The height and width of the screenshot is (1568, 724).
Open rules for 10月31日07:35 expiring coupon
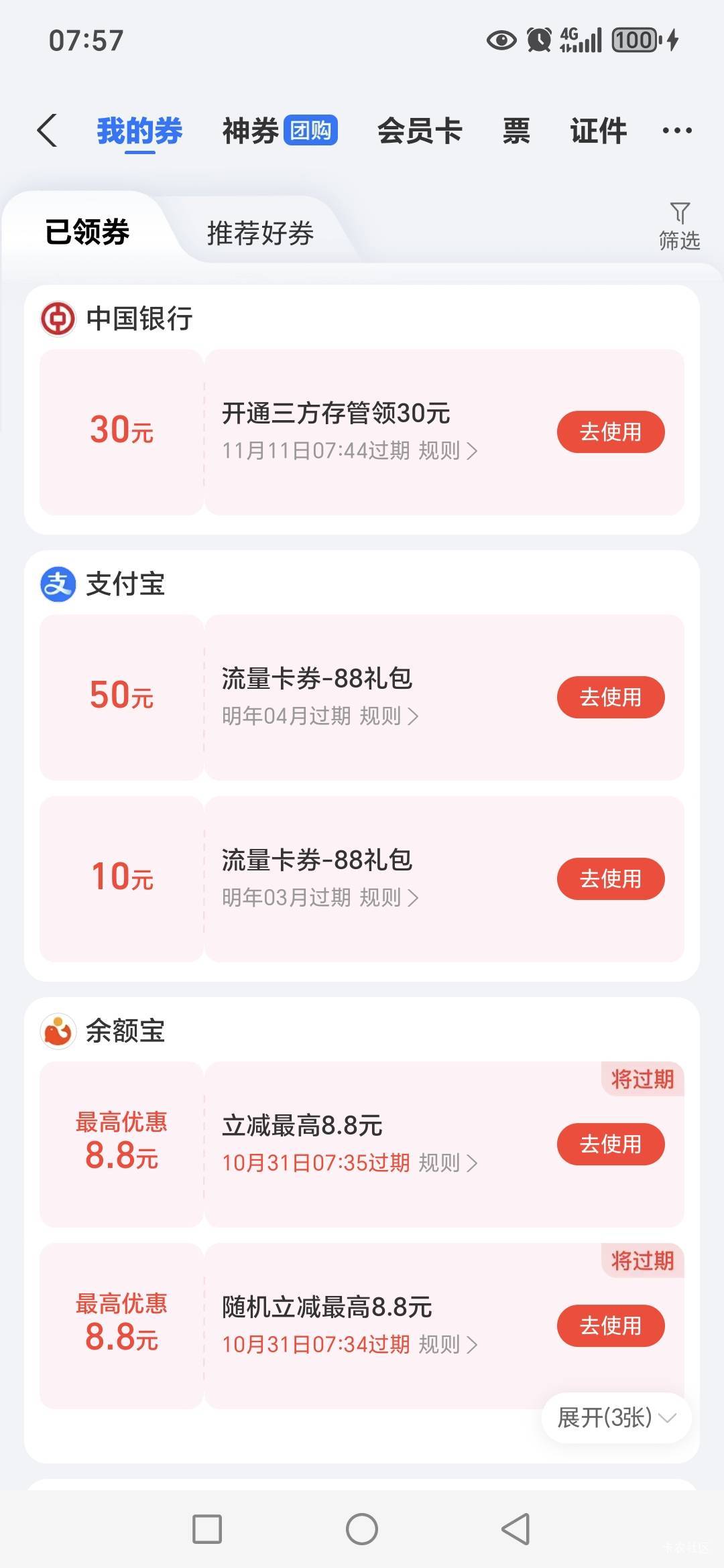448,1163
